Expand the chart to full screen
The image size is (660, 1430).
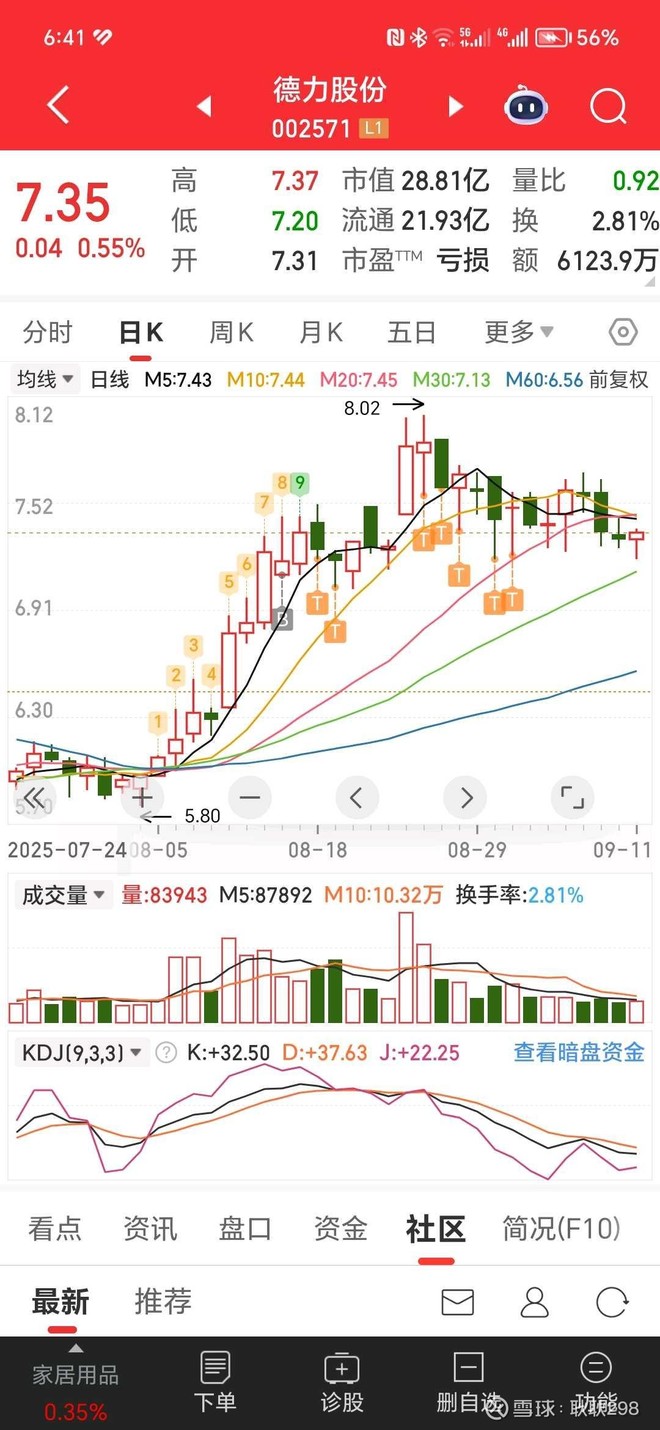pos(572,798)
